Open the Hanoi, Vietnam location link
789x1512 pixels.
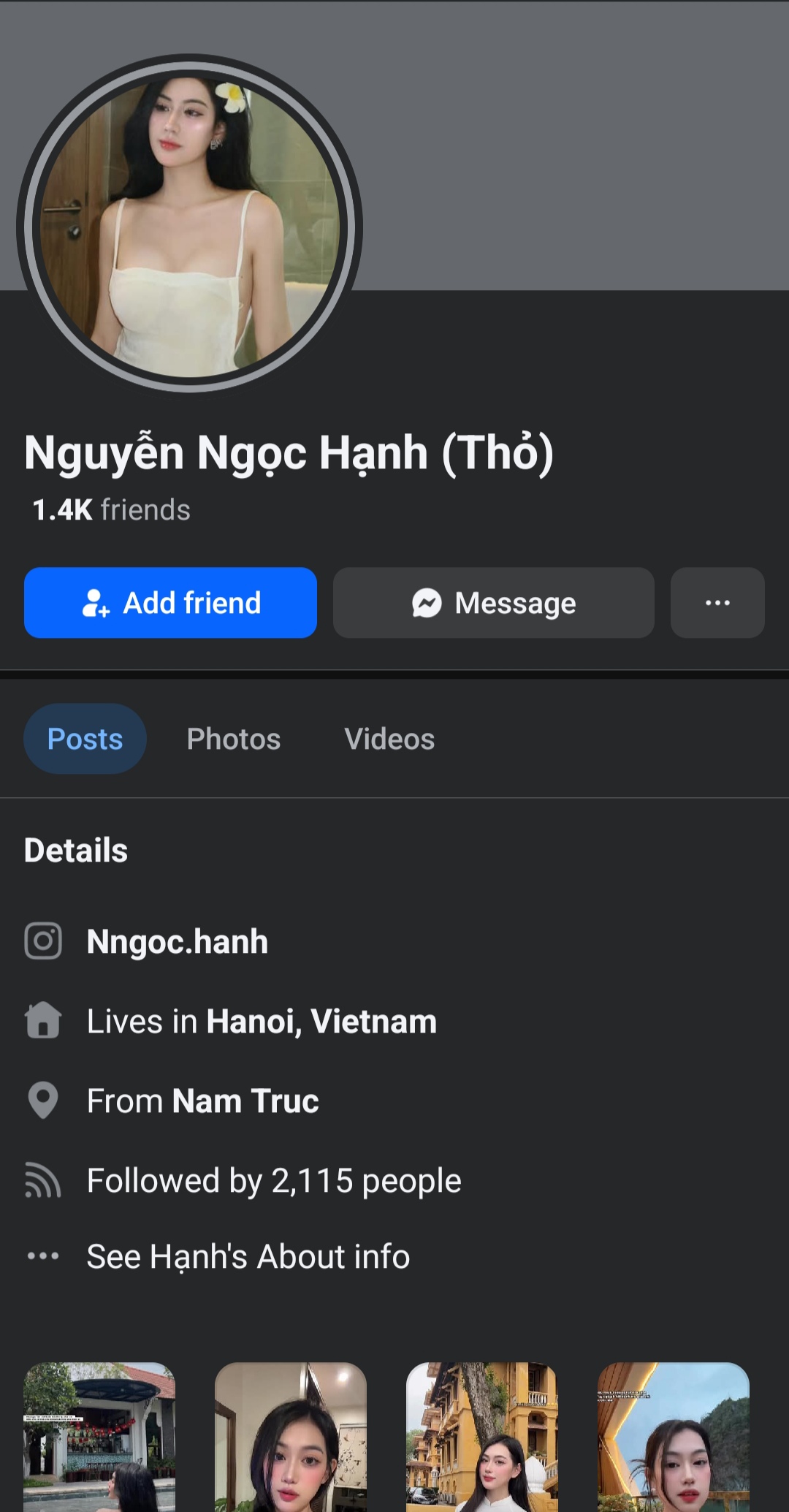pyautogui.click(x=321, y=1021)
